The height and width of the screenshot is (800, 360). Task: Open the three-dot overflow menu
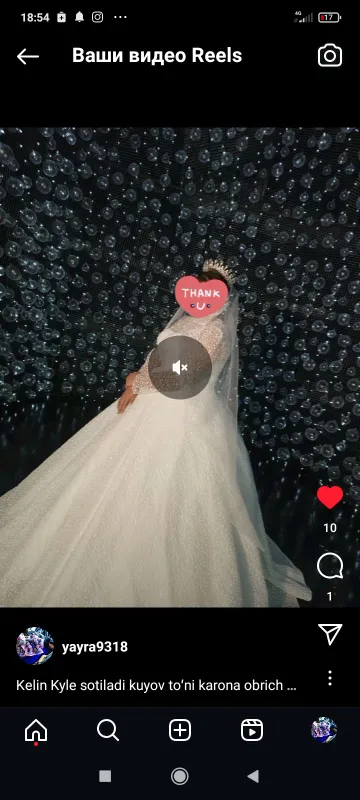pyautogui.click(x=330, y=678)
